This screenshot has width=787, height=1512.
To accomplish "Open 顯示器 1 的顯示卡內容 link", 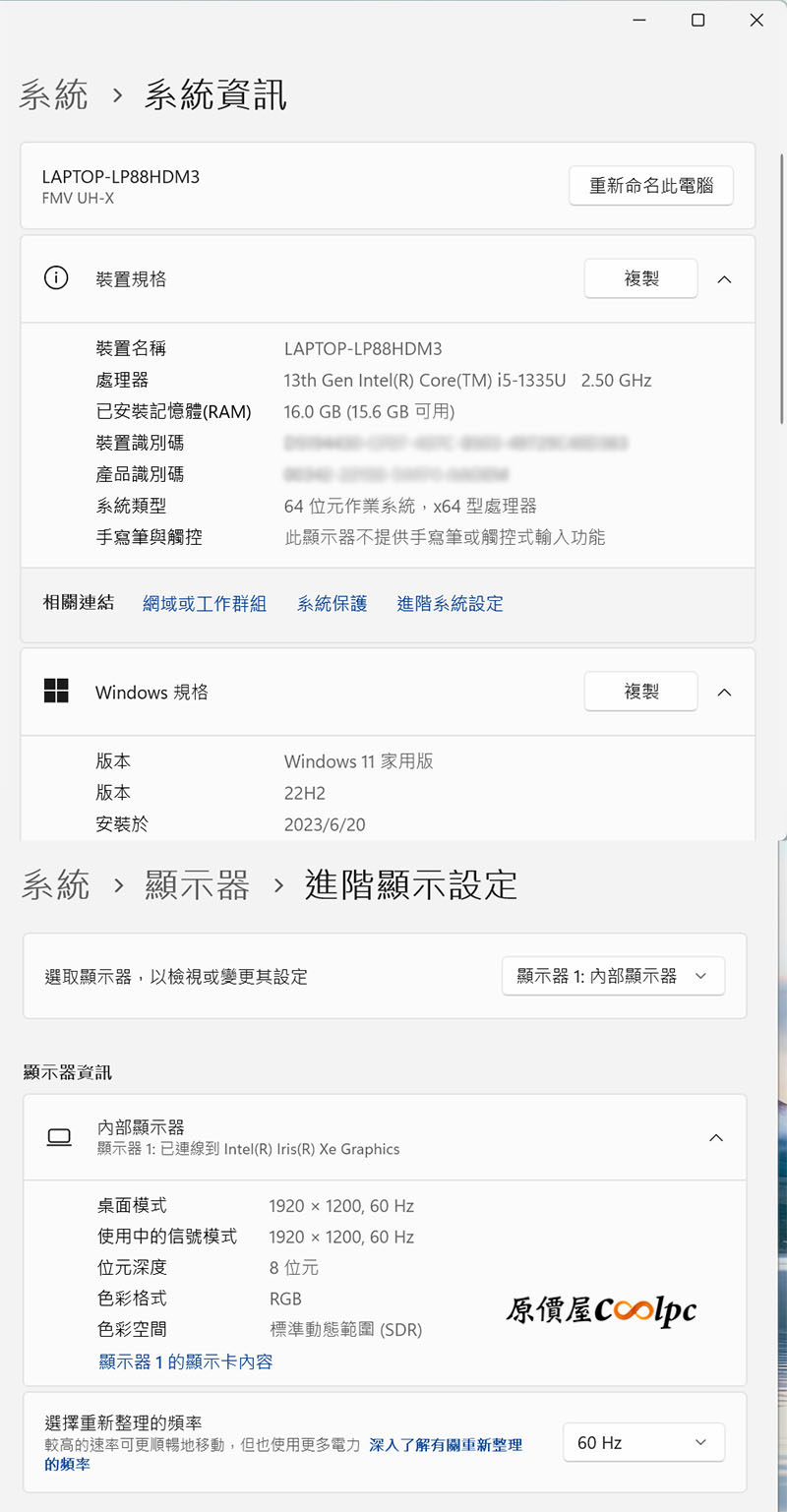I will click(x=186, y=1361).
